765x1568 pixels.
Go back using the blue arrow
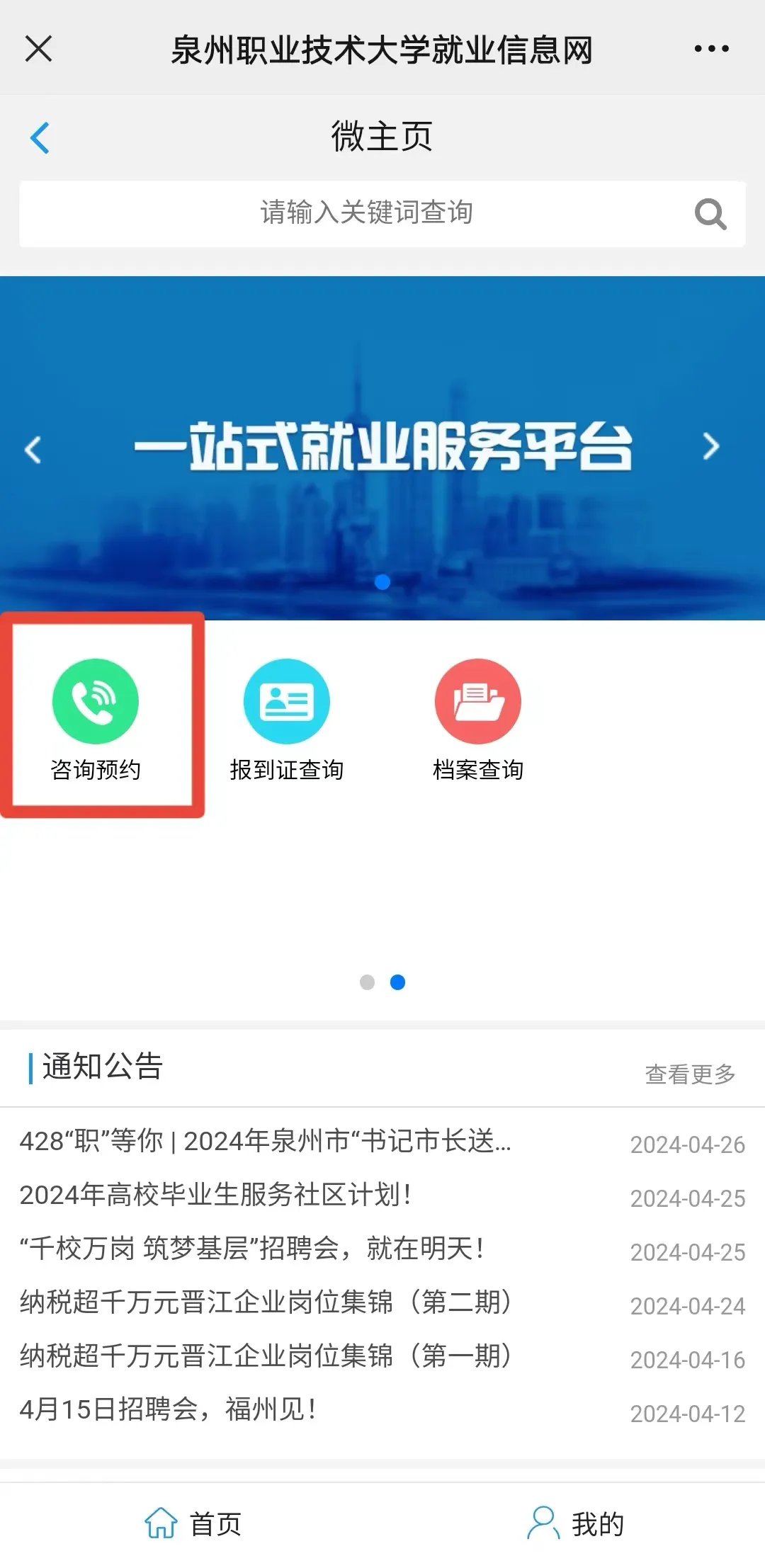pyautogui.click(x=40, y=137)
